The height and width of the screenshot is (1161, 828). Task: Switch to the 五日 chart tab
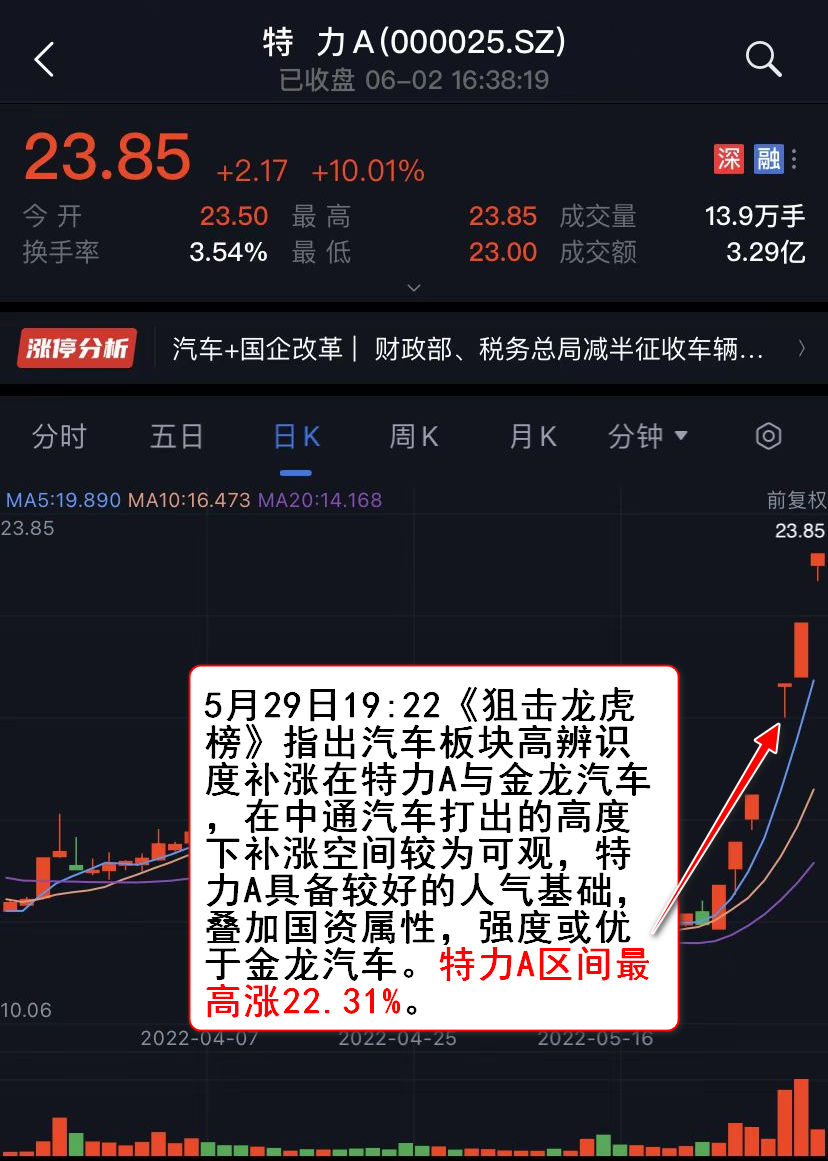coord(177,437)
